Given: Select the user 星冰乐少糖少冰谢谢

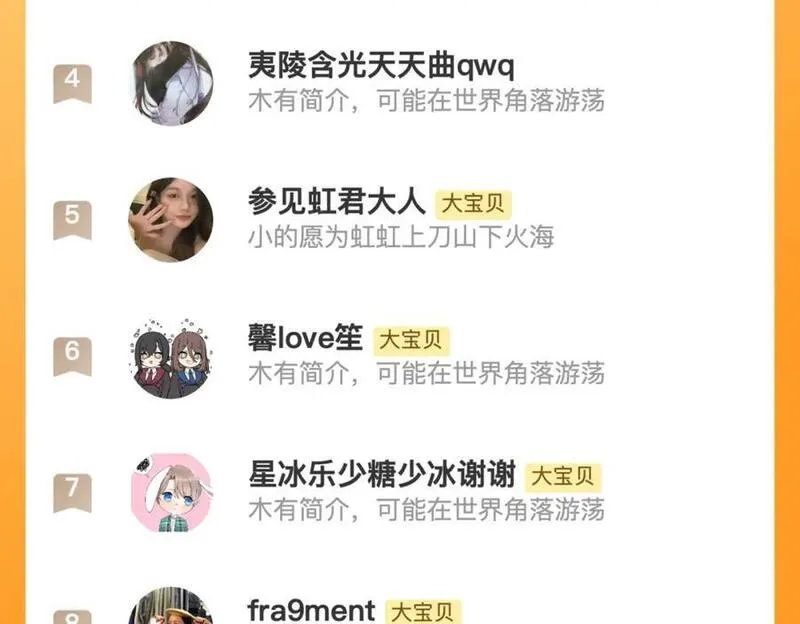Looking at the screenshot, I should [x=399, y=493].
